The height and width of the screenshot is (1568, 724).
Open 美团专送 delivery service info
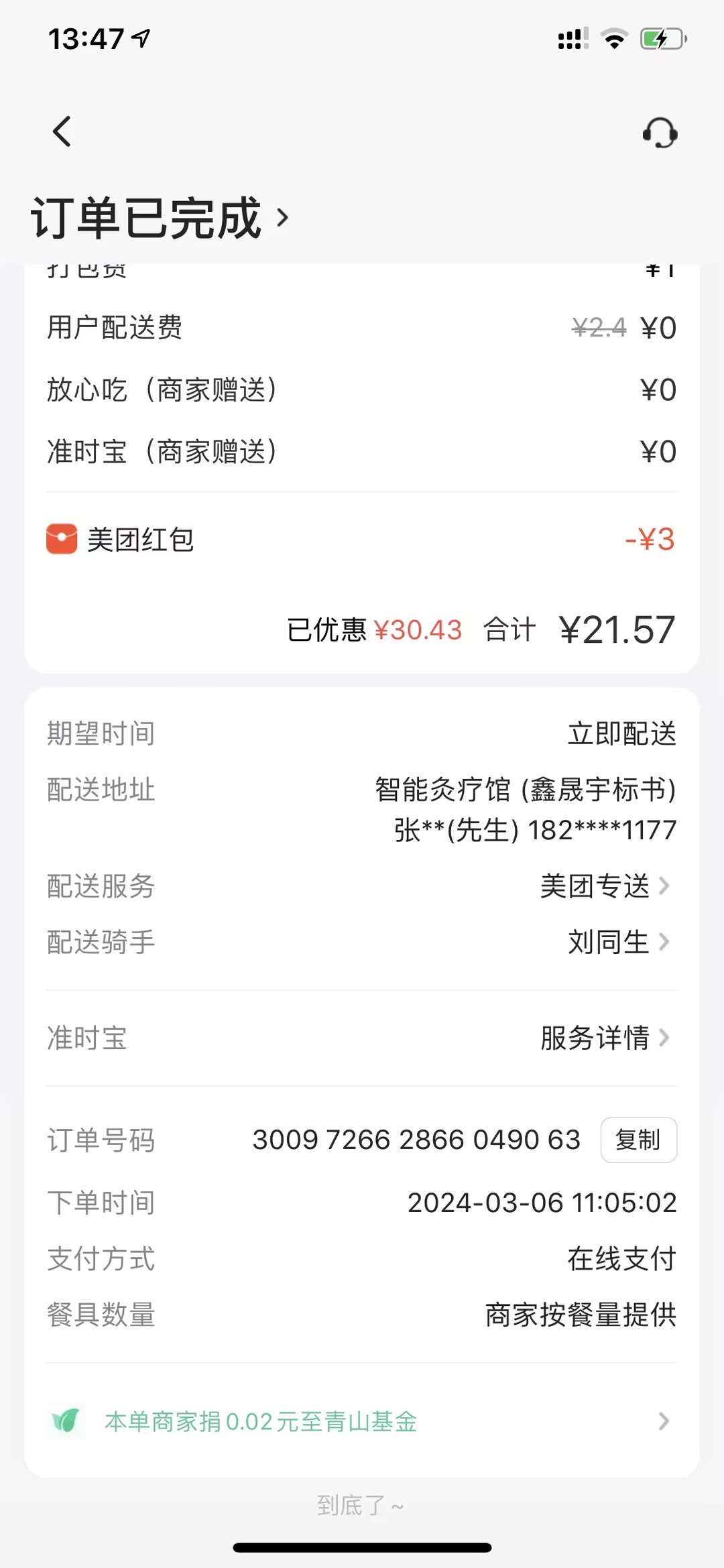tap(604, 886)
